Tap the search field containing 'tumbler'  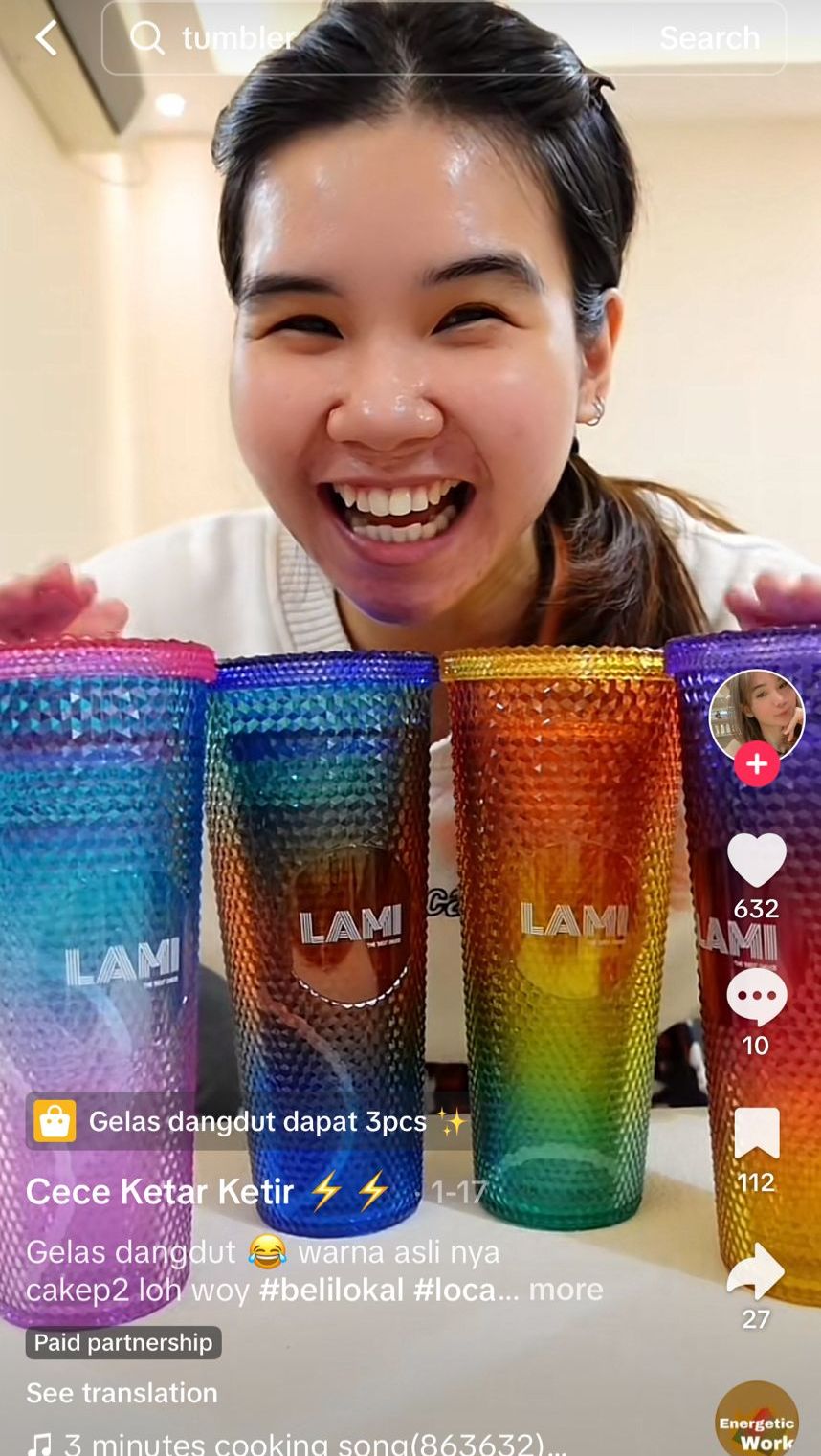383,38
